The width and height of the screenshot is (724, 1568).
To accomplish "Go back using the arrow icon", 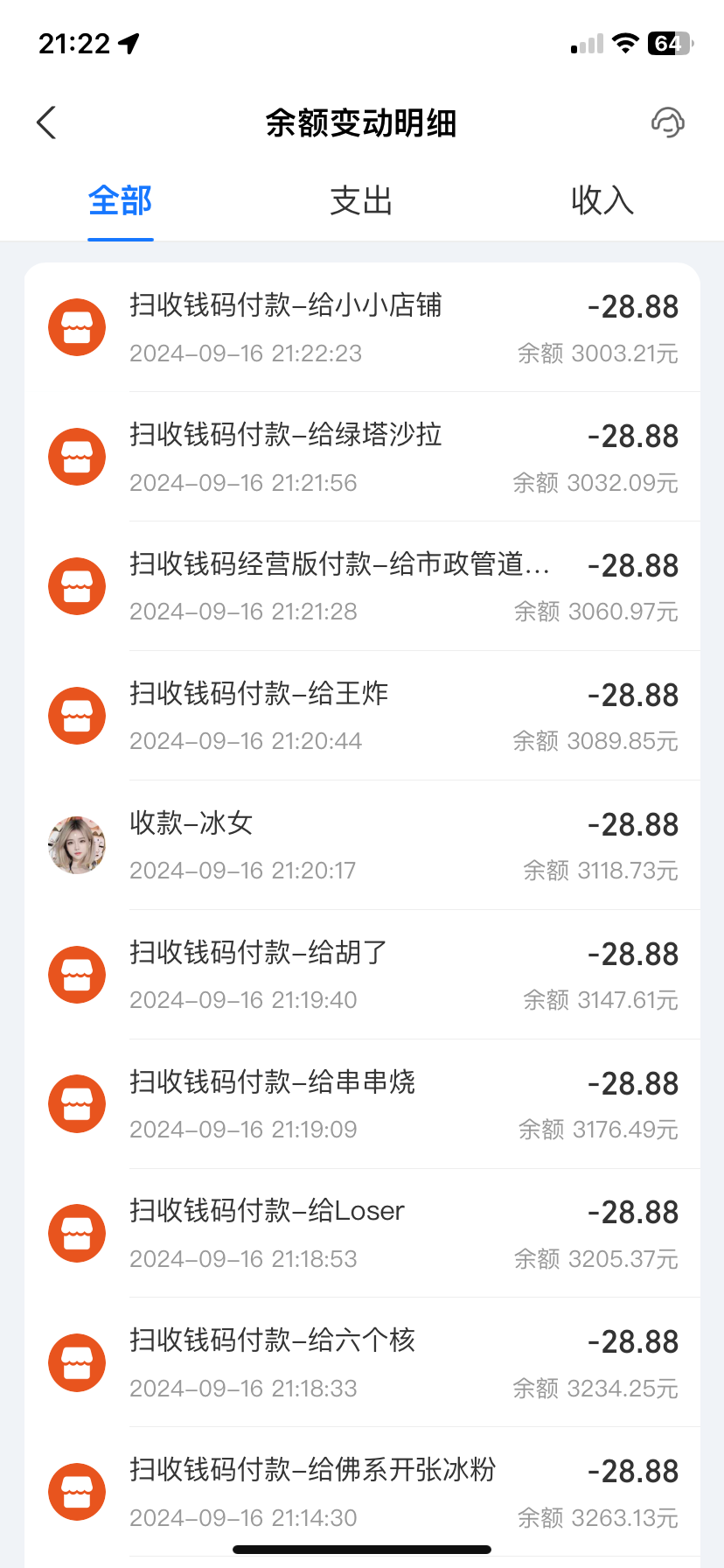I will [46, 122].
